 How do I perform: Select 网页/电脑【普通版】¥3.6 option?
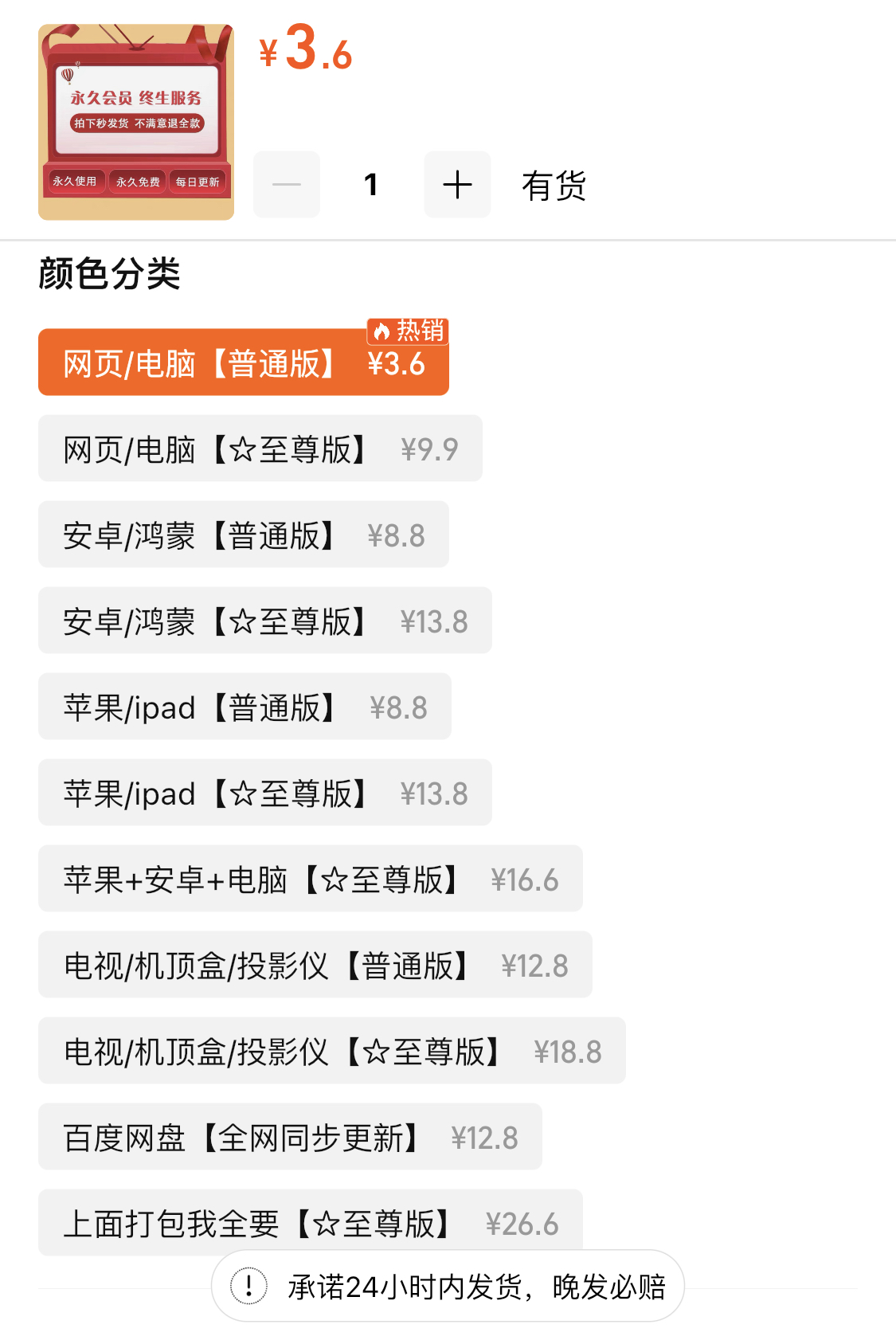[x=243, y=363]
